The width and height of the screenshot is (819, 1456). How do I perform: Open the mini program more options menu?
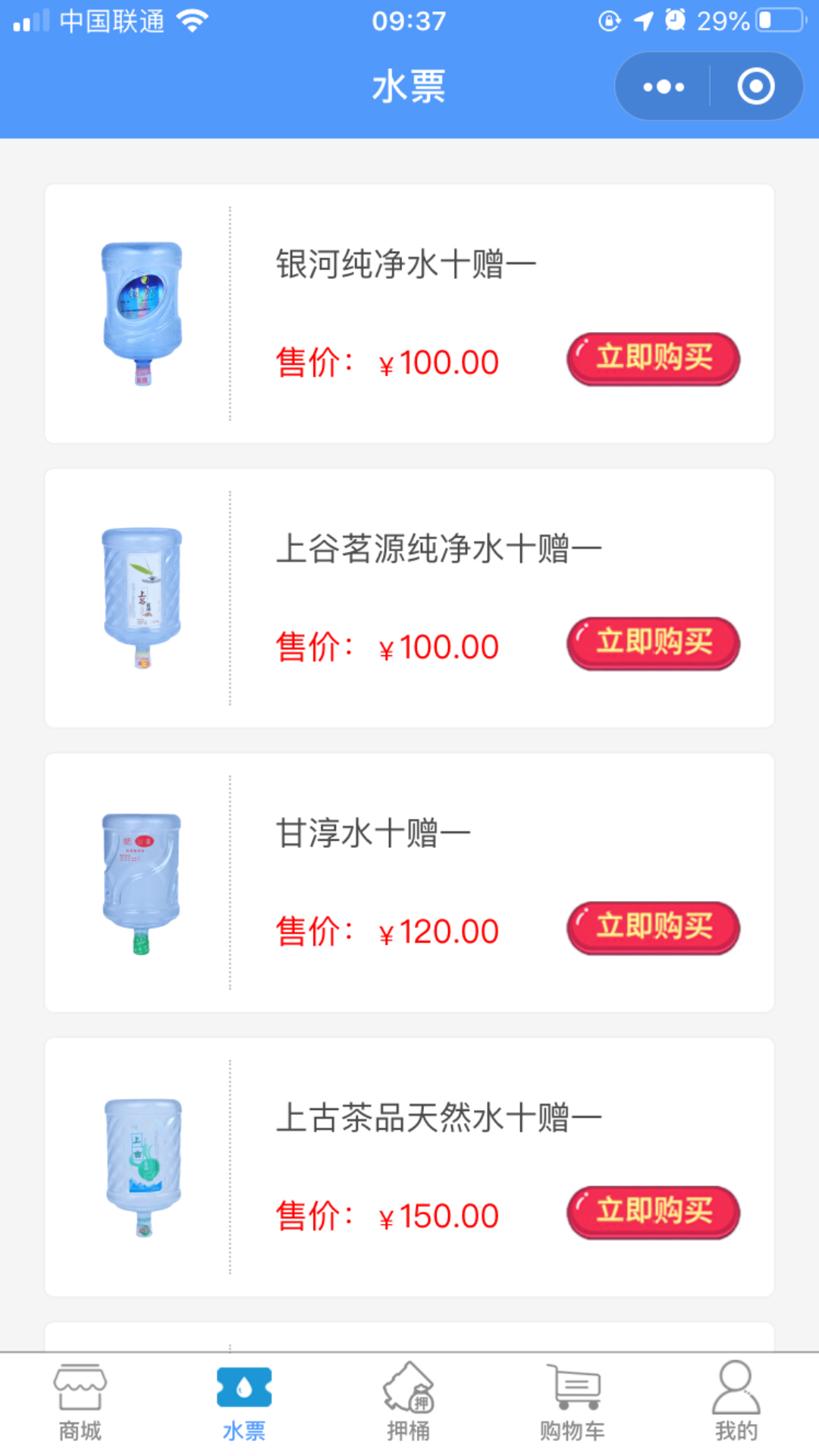tap(664, 86)
